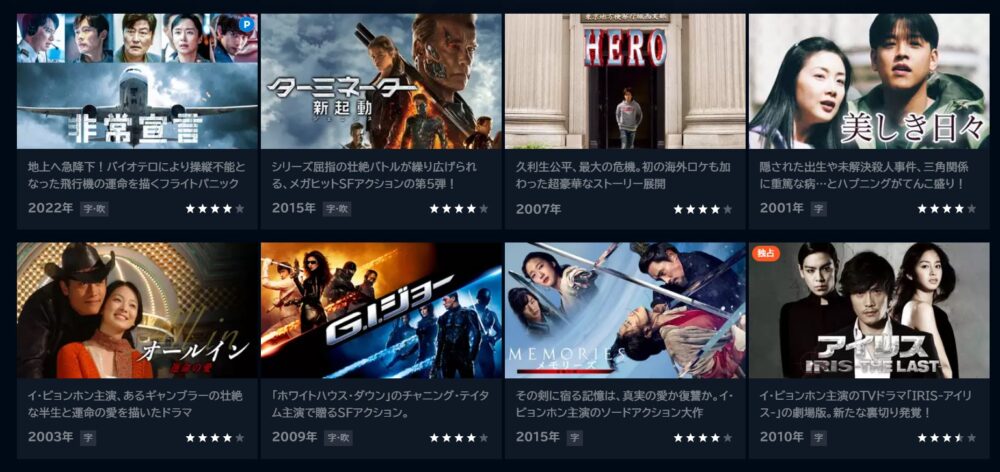
Task: Open ターミネーター 新起動 movie card
Action: coord(381,82)
